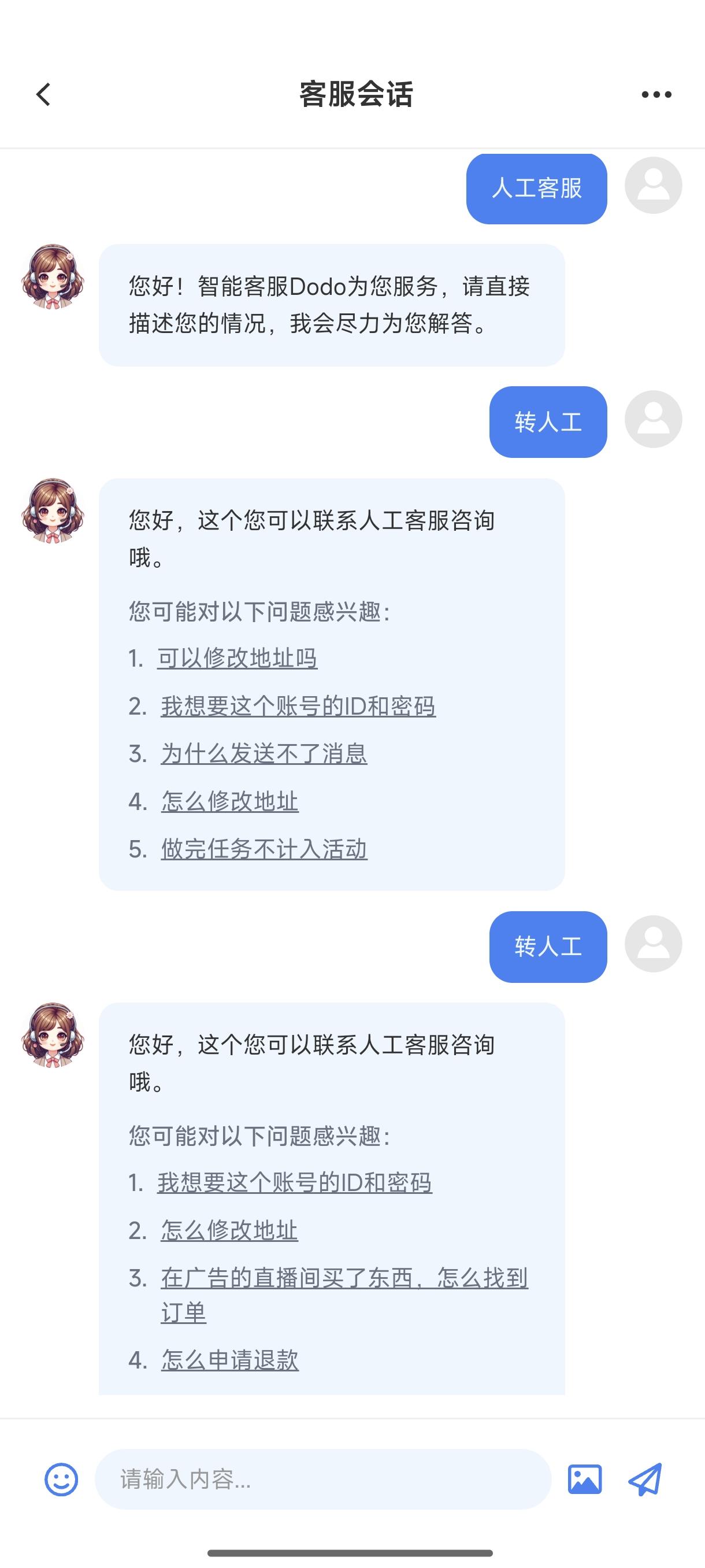Open the three-dot more options menu
Screen dimensions: 705x1568
pyautogui.click(x=657, y=94)
